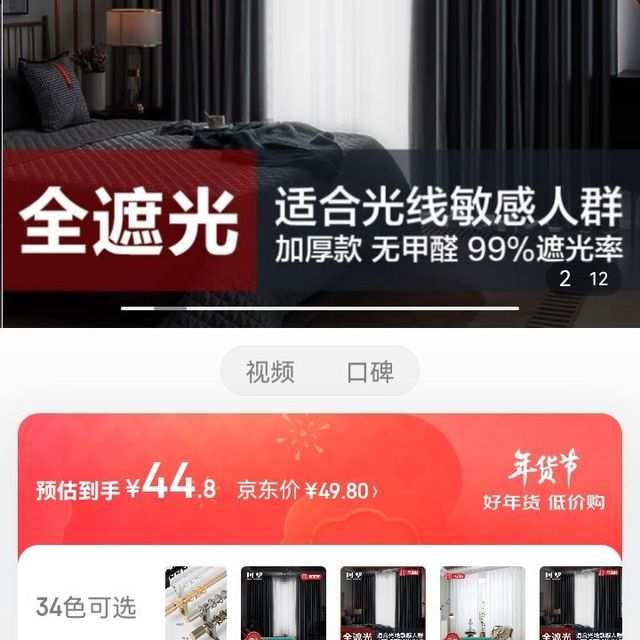Screen dimensions: 640x640
Task: Open the 34色可选 color options
Action: (86, 606)
